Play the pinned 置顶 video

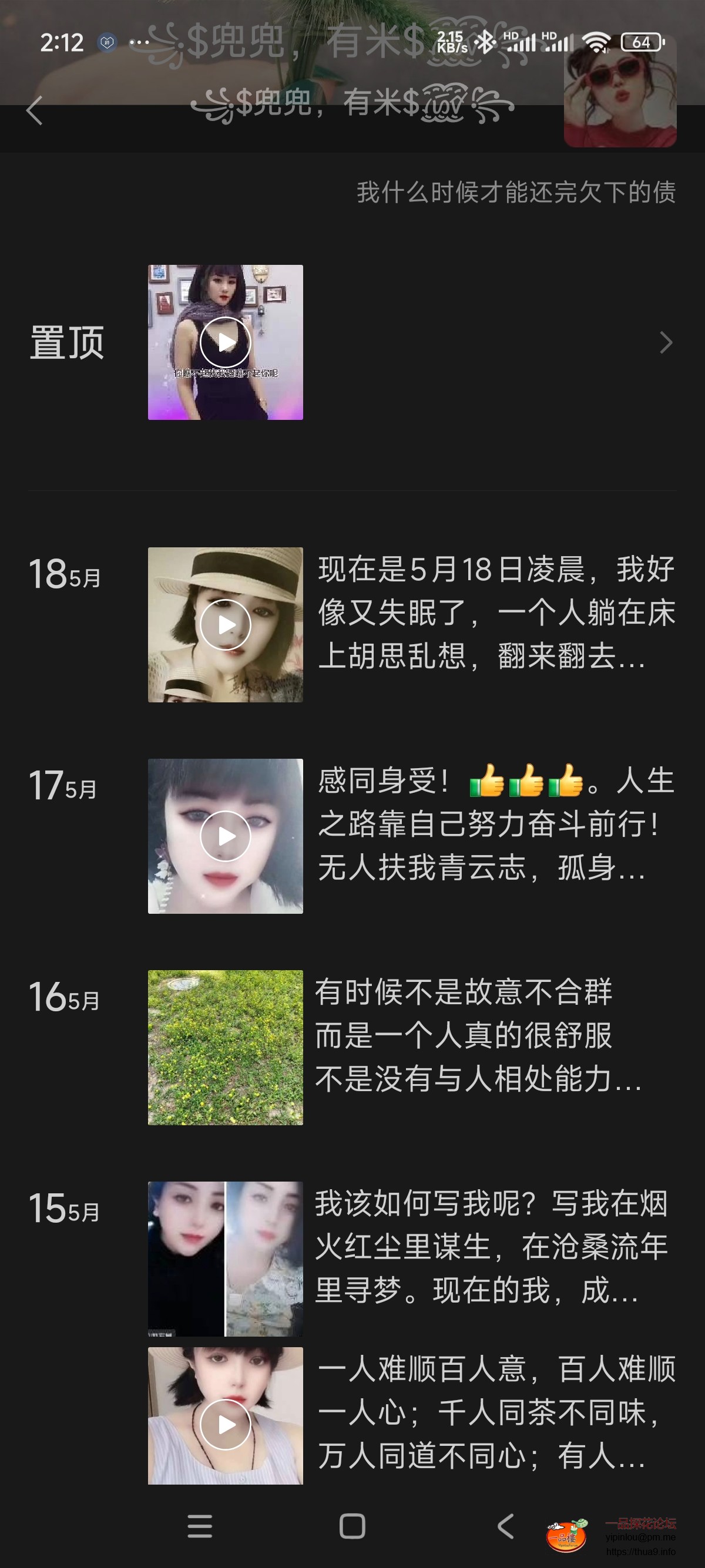point(225,342)
